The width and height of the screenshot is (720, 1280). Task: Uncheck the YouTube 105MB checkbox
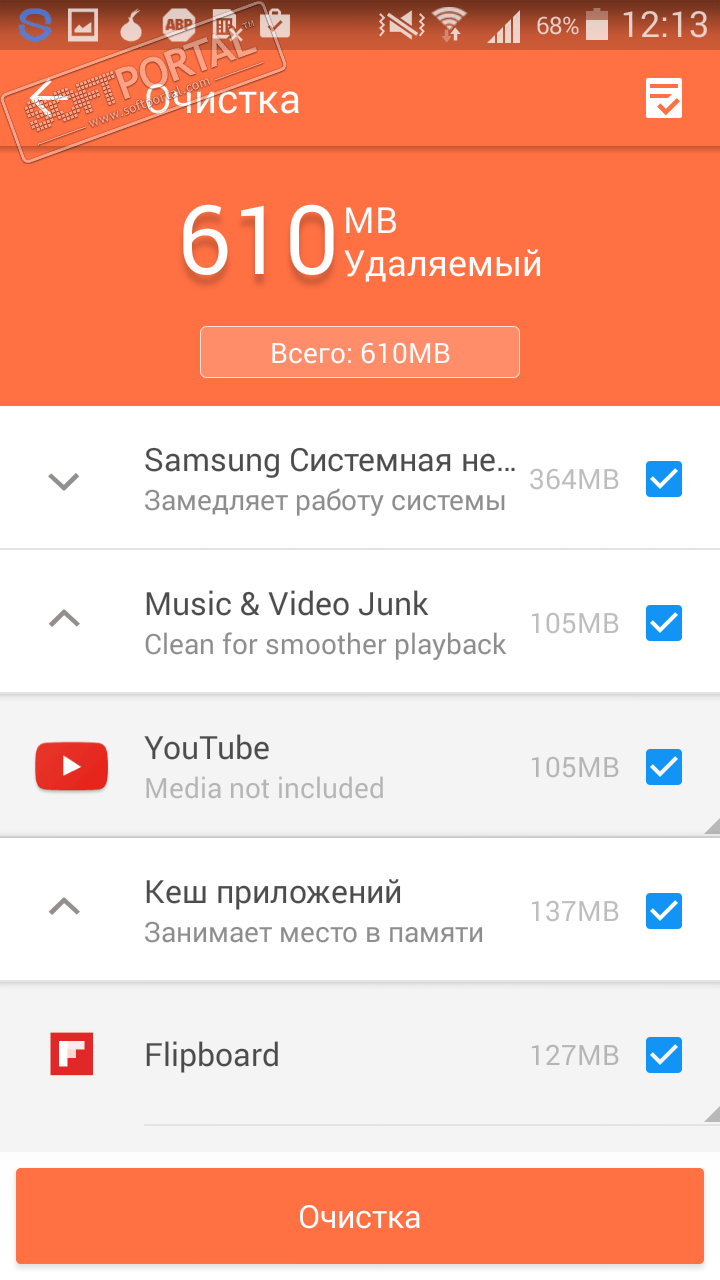point(664,767)
